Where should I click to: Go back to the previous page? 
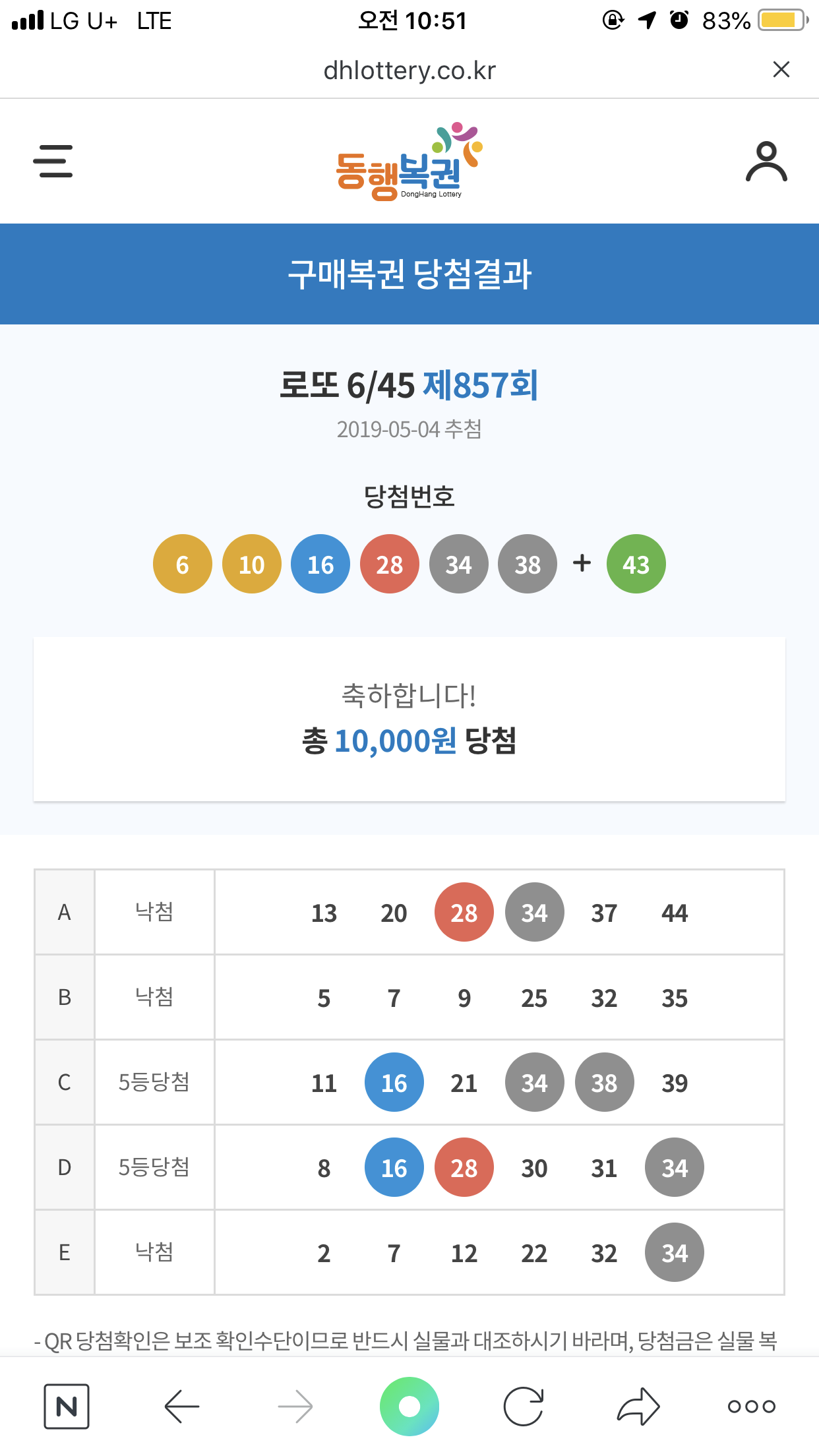(x=182, y=1407)
